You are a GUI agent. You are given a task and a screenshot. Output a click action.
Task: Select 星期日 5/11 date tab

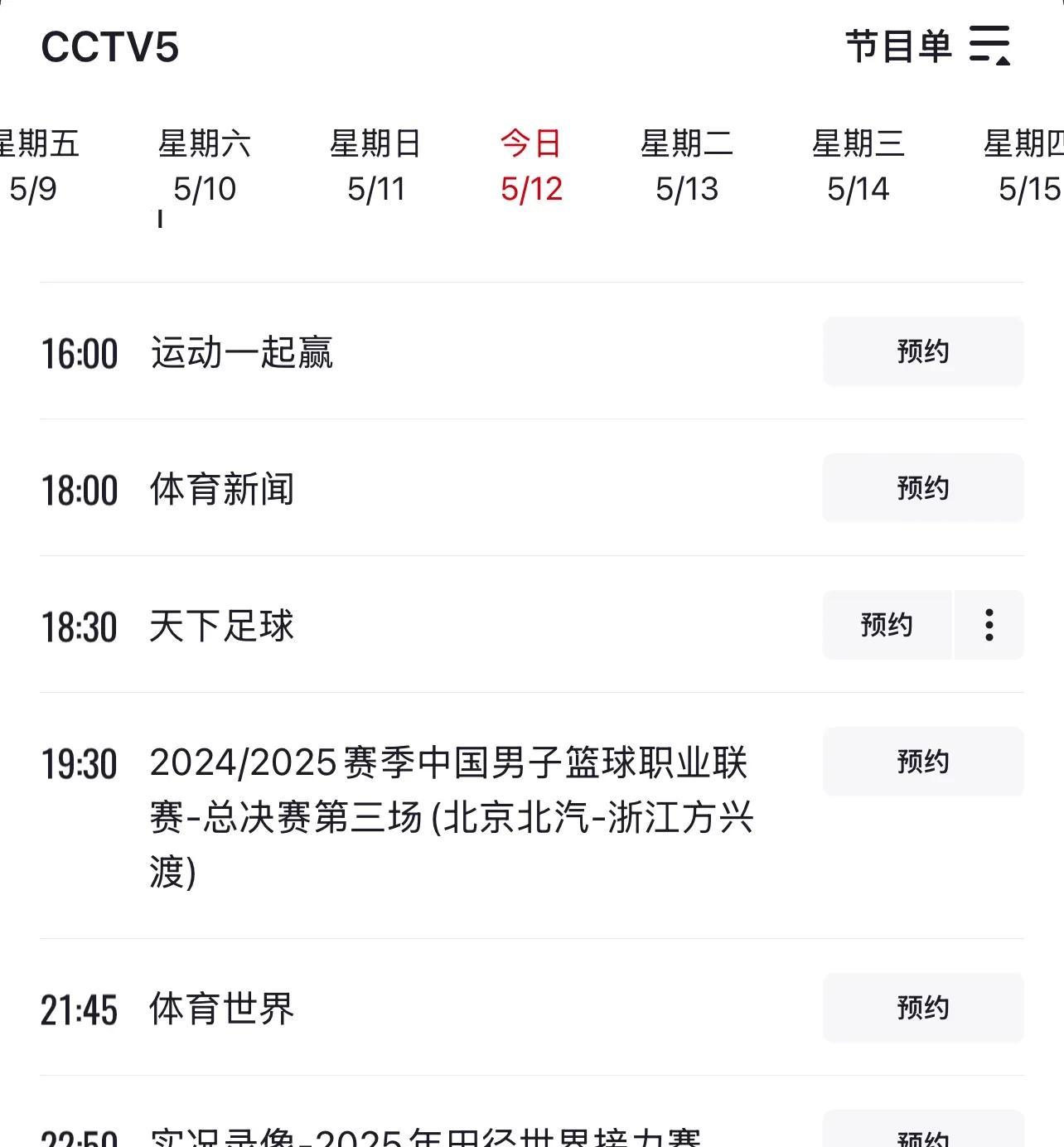pyautogui.click(x=376, y=166)
